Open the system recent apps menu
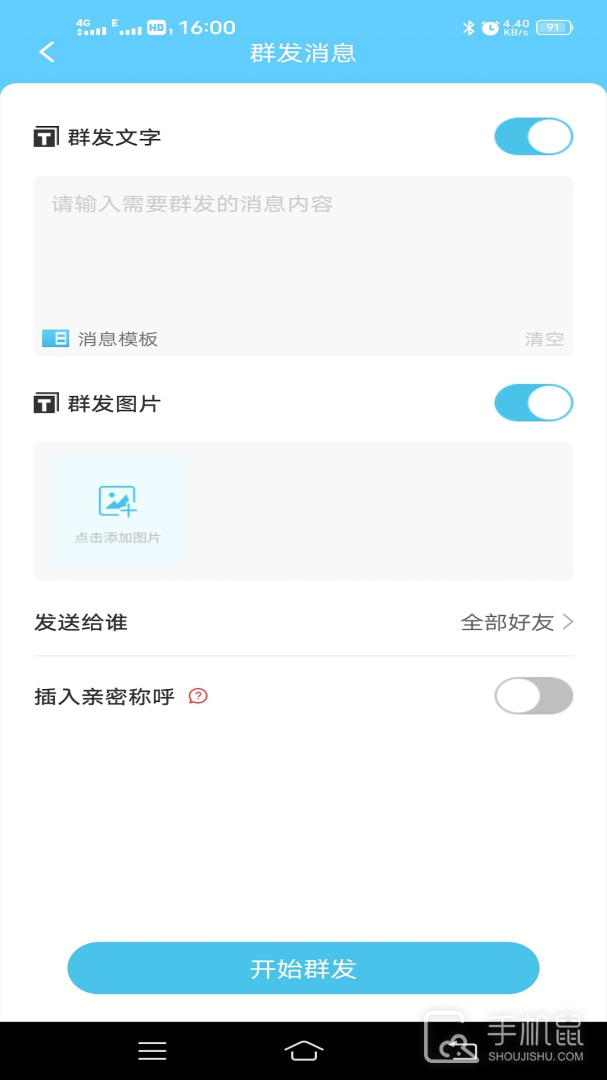Screen dimensions: 607x1080 (152, 1050)
